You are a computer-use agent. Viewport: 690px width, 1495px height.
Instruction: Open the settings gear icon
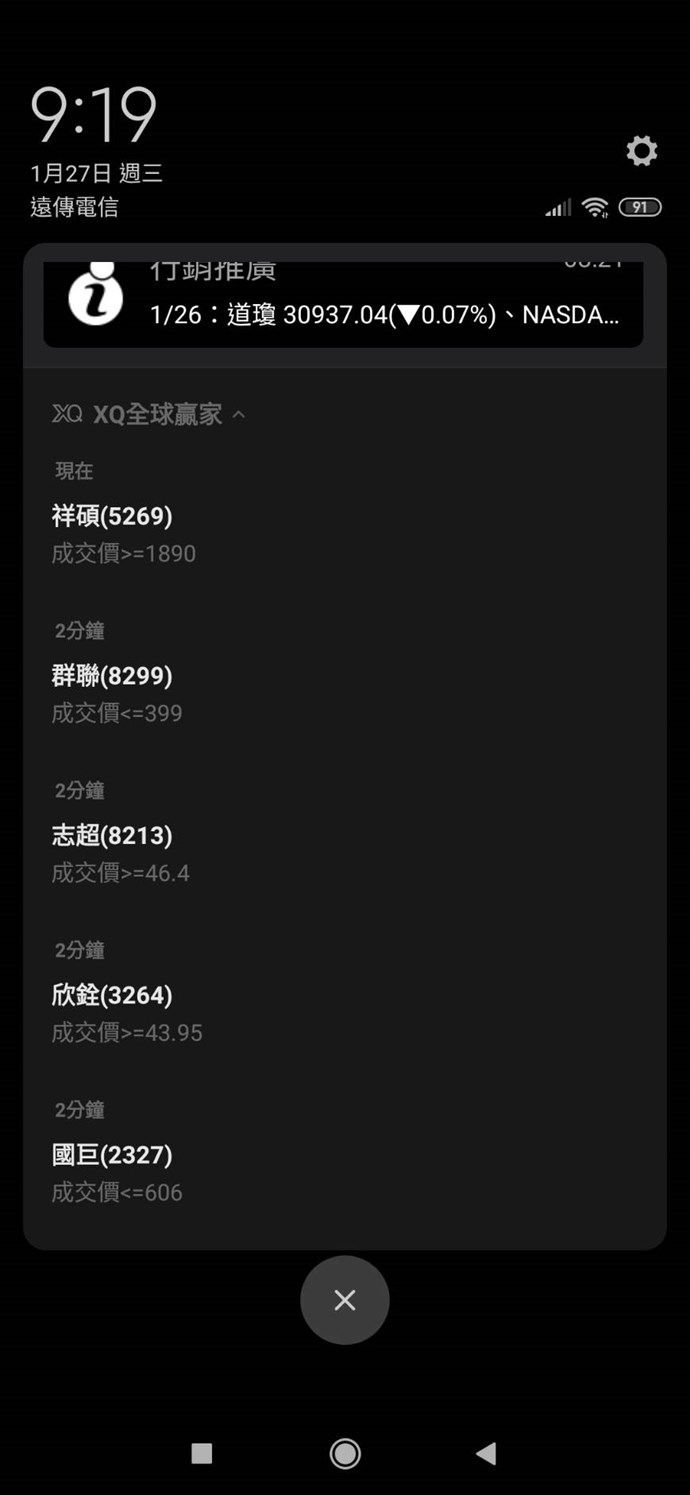(641, 151)
